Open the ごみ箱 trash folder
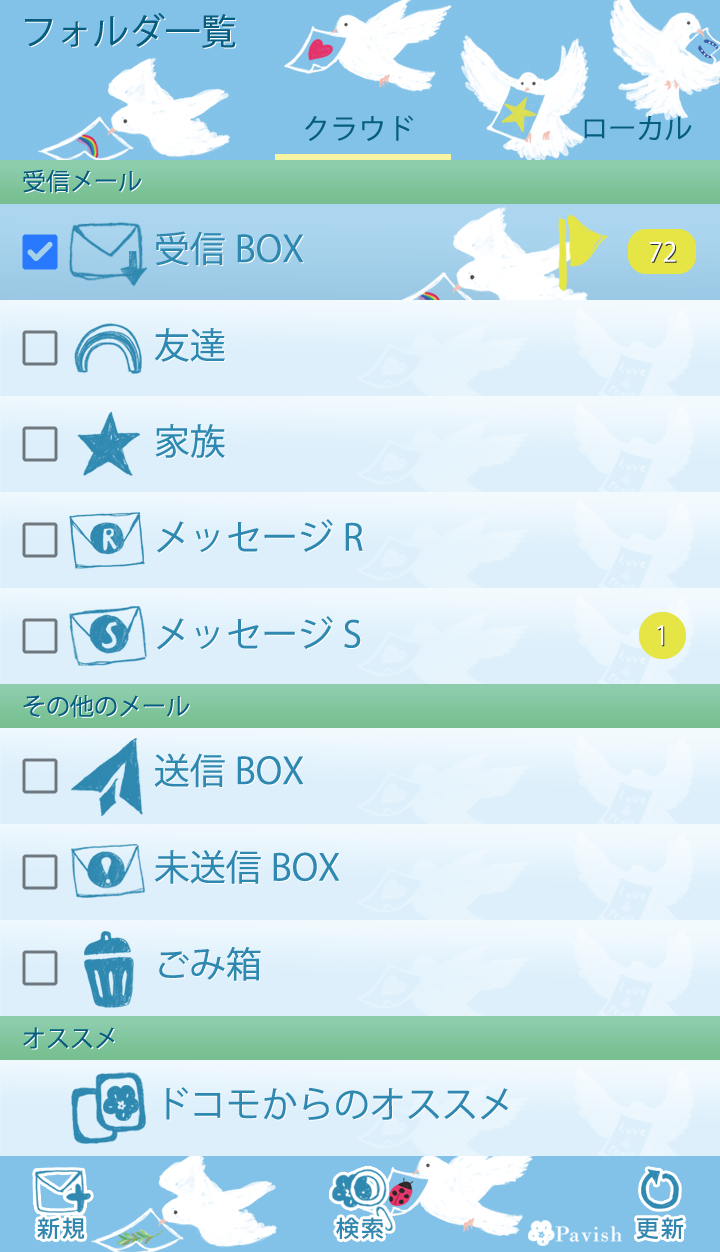Image resolution: width=720 pixels, height=1252 pixels. click(300, 966)
